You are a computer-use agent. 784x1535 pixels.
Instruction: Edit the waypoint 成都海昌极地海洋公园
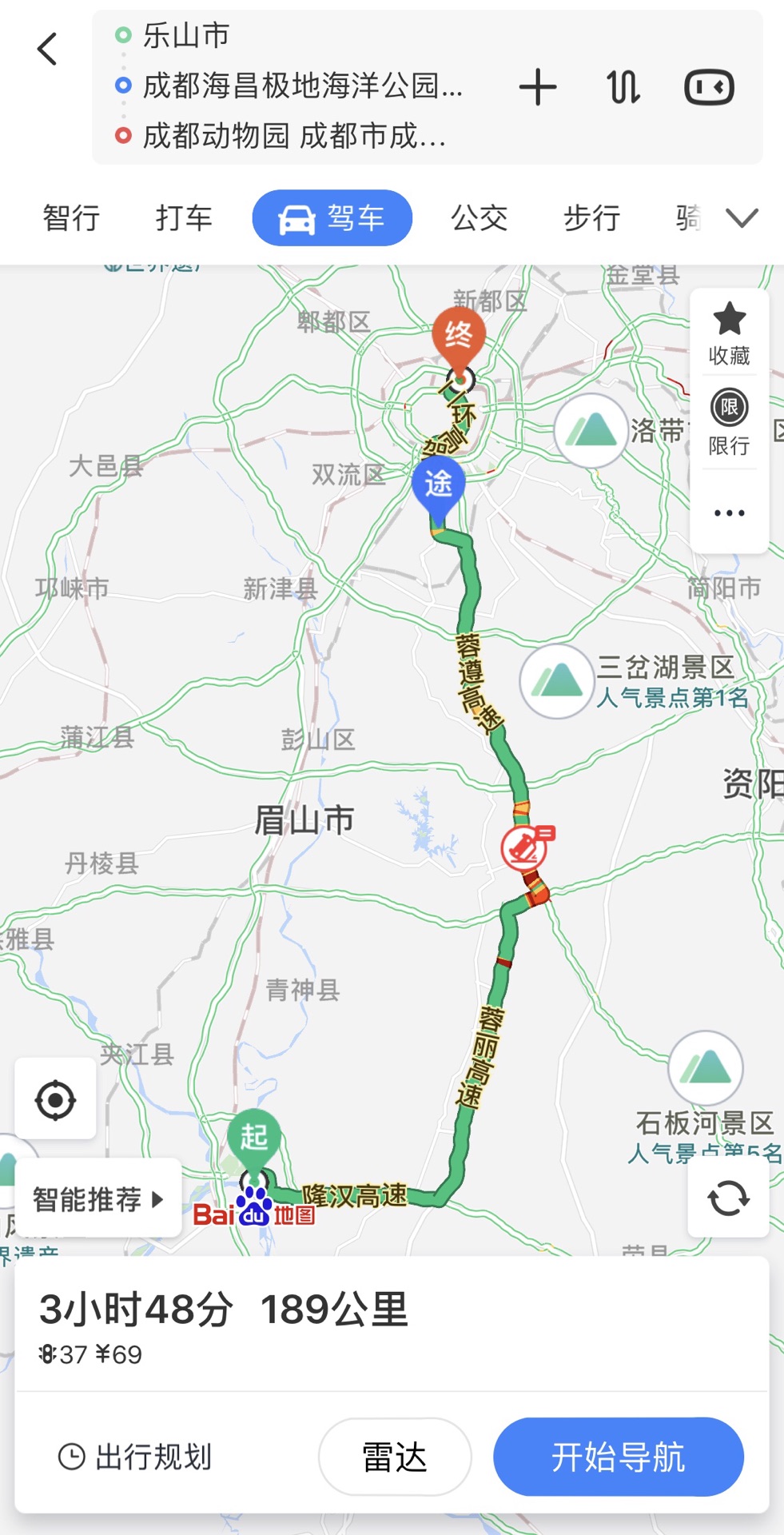coord(302,86)
